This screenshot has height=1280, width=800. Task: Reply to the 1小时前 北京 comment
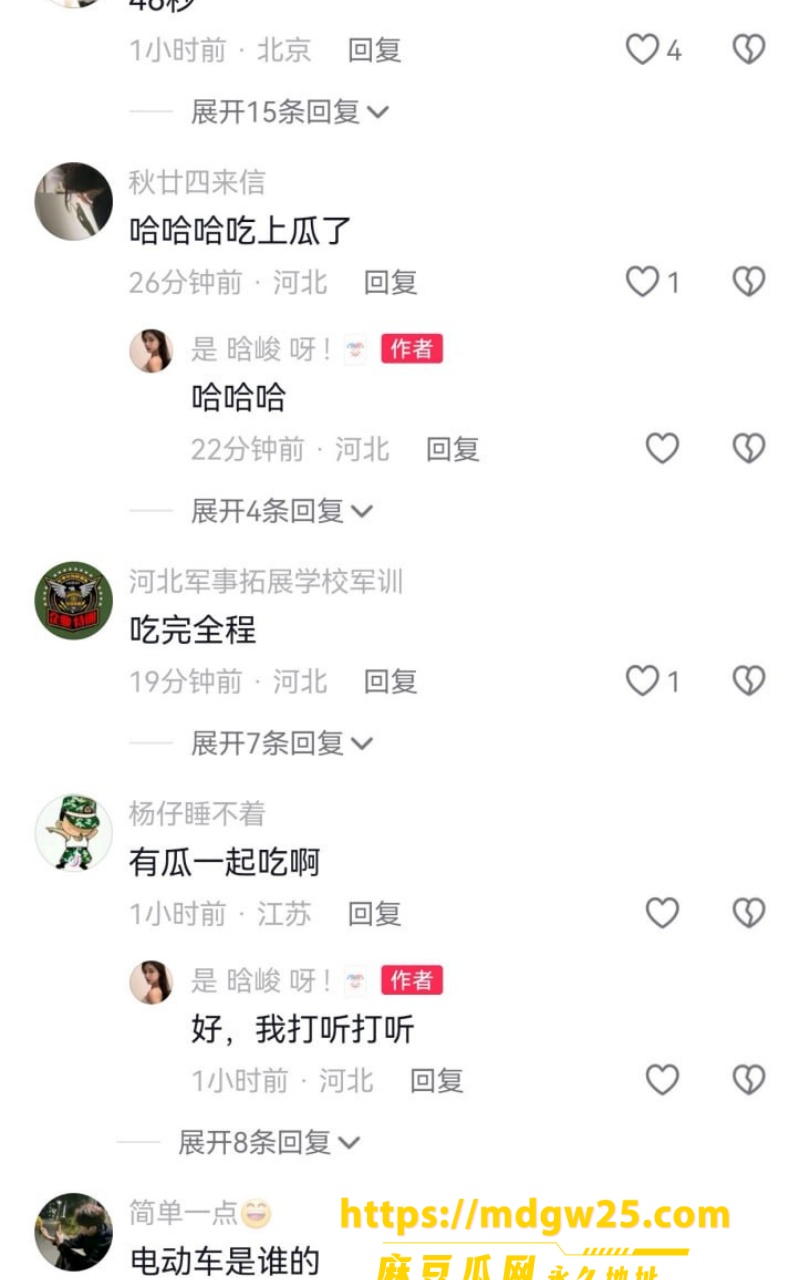coord(374,50)
